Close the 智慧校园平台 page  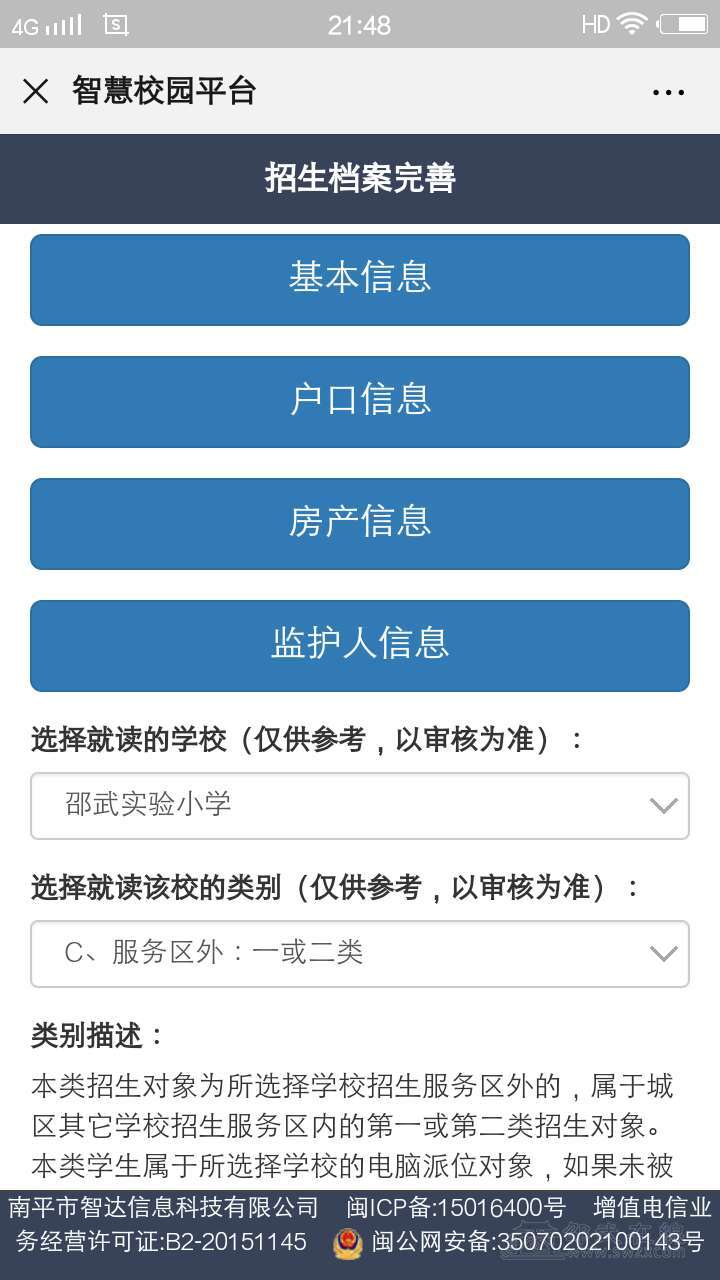pyautogui.click(x=35, y=92)
